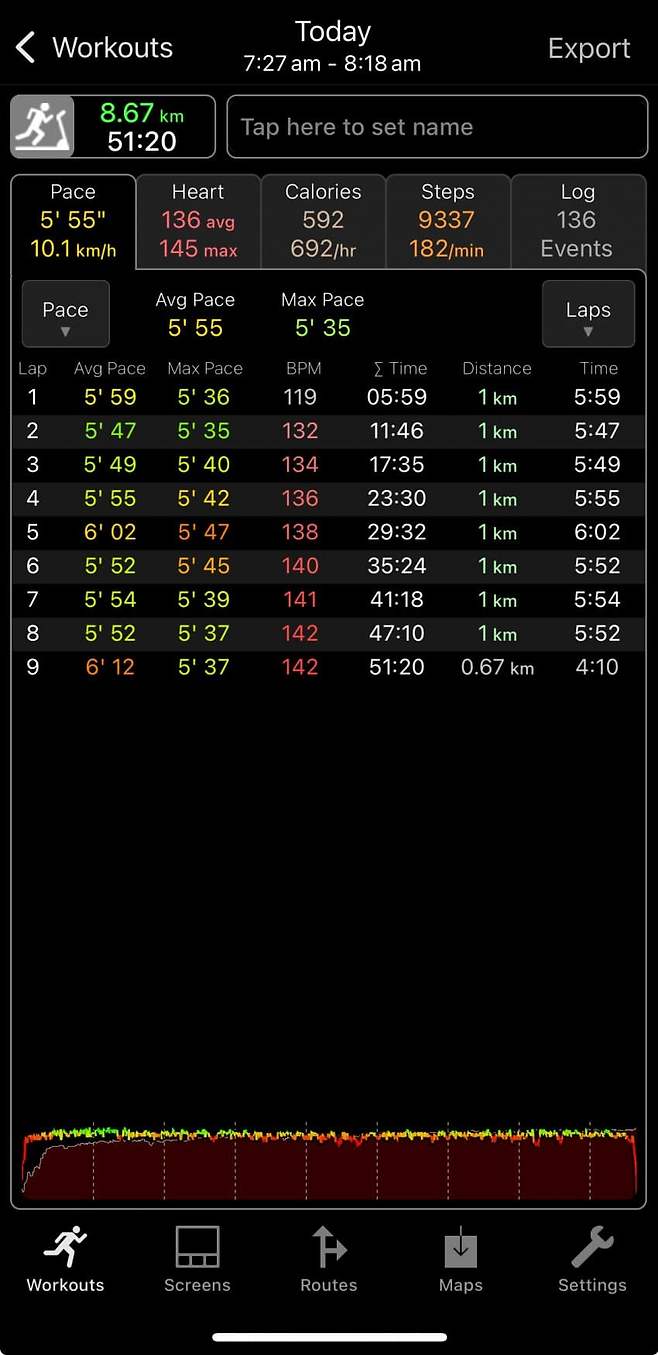The width and height of the screenshot is (658, 1355).
Task: Open the Routes tab
Action: pyautogui.click(x=329, y=1259)
